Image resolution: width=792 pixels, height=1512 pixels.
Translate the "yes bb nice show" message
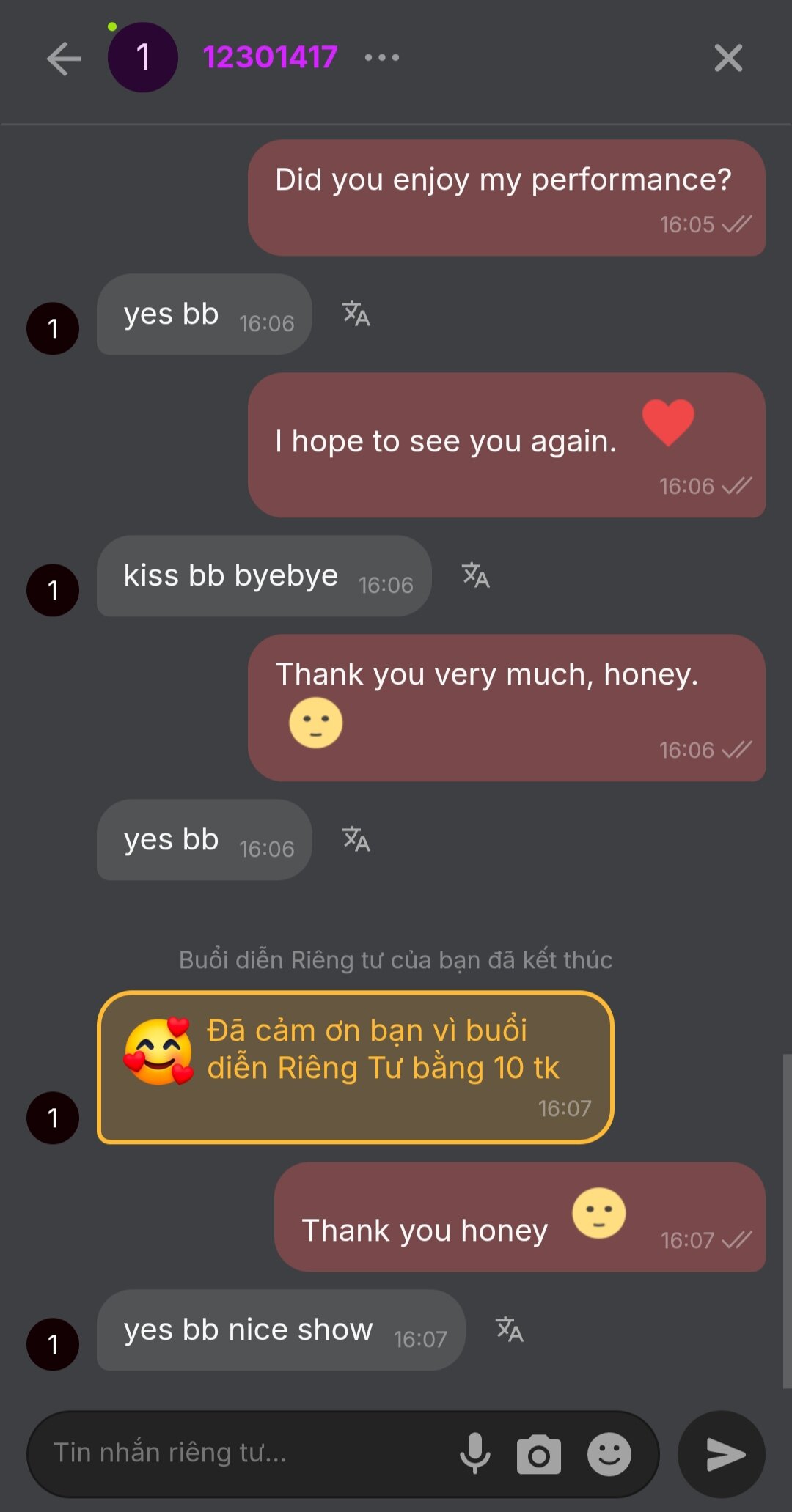coord(509,1330)
